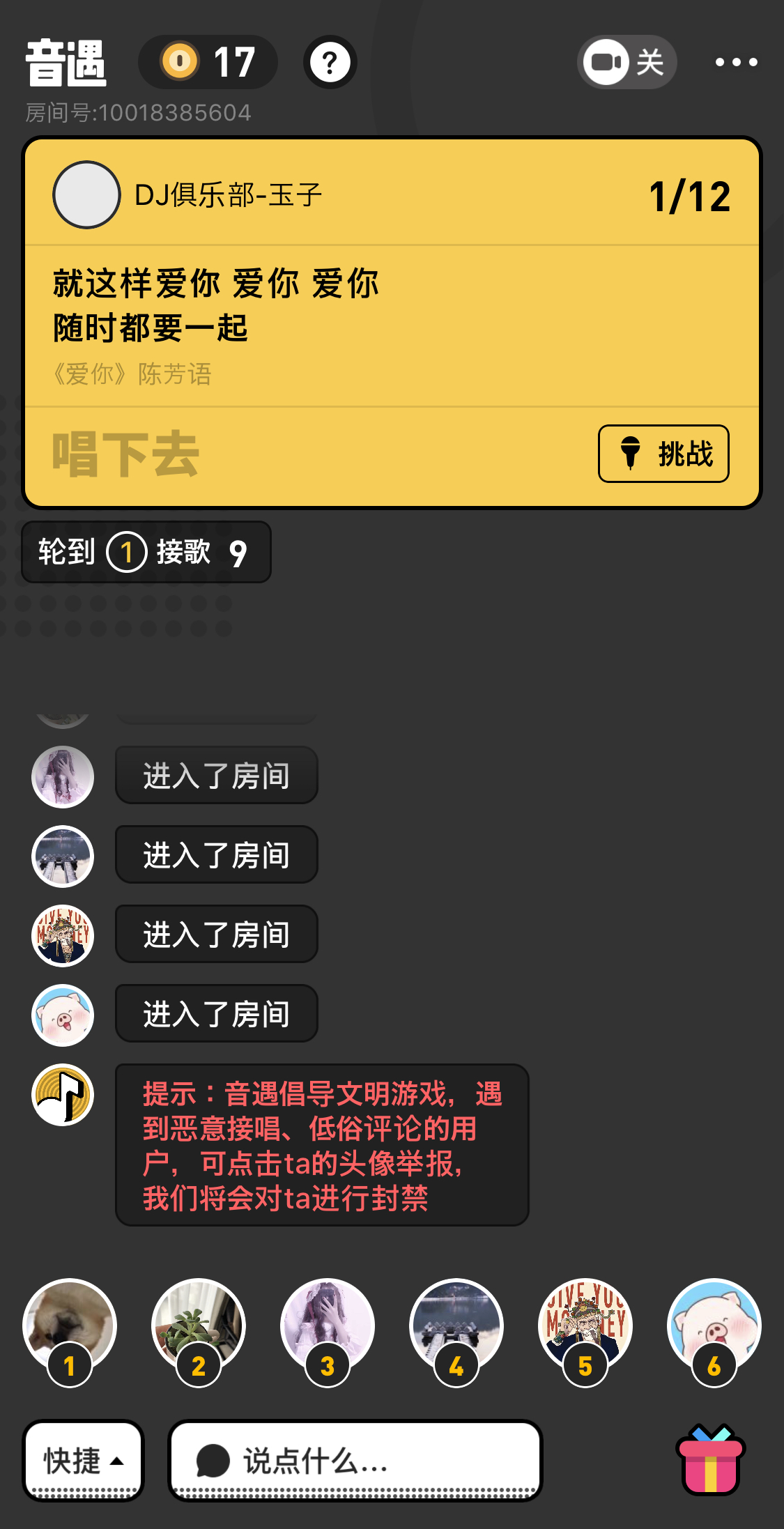784x1529 pixels.
Task: Tap the 挑战 challenge button
Action: click(663, 454)
